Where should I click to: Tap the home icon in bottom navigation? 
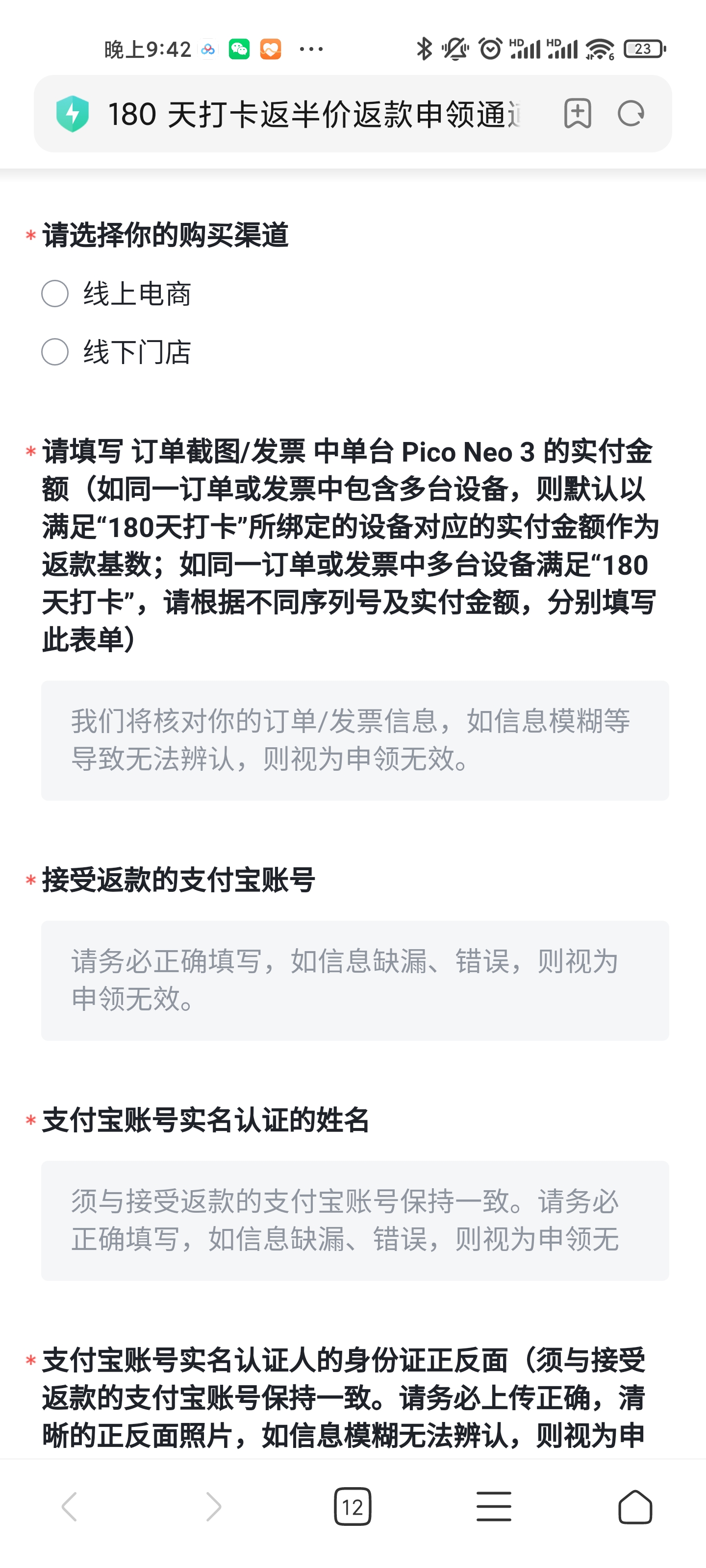[636, 1505]
